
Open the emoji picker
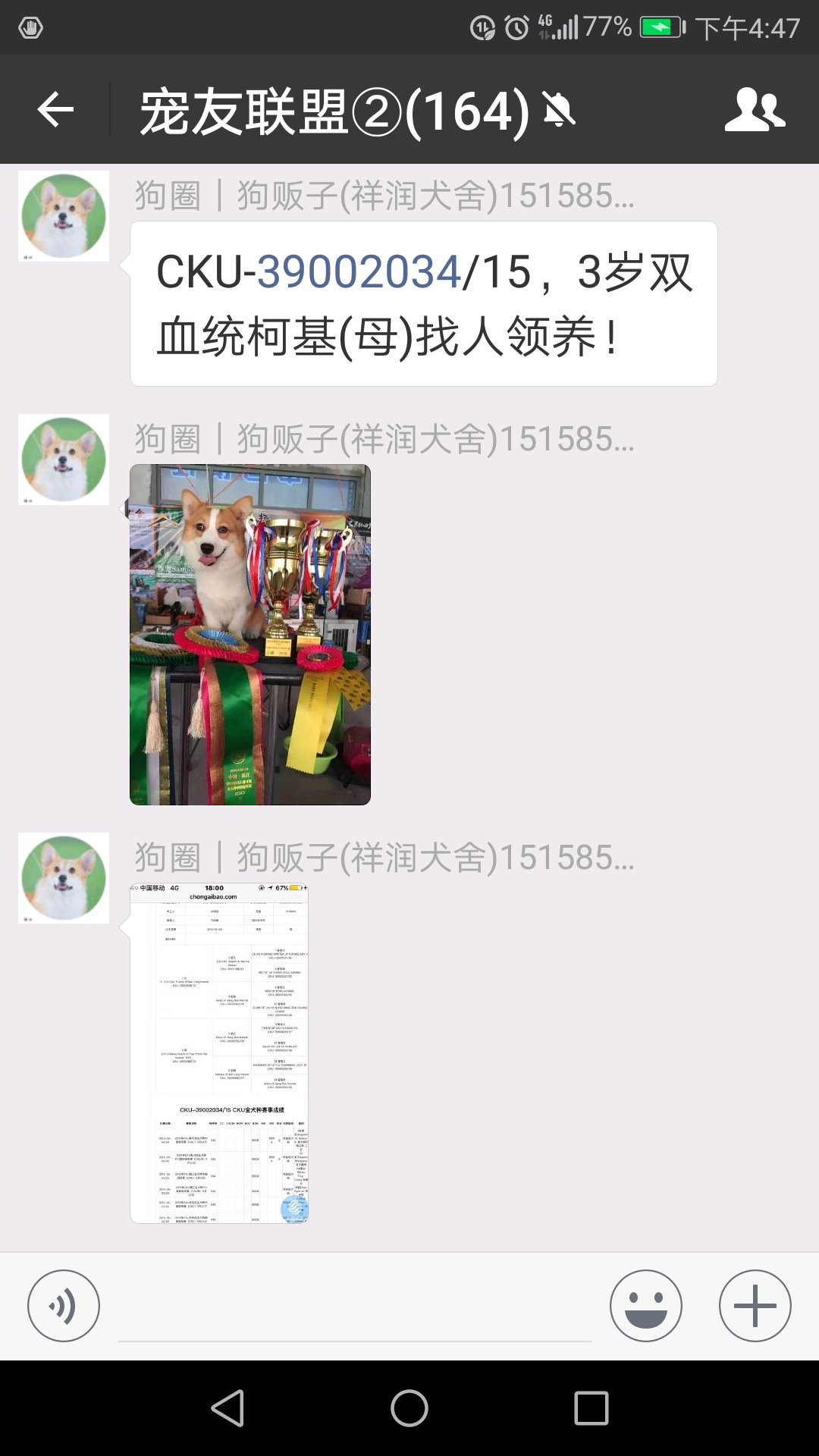646,1306
